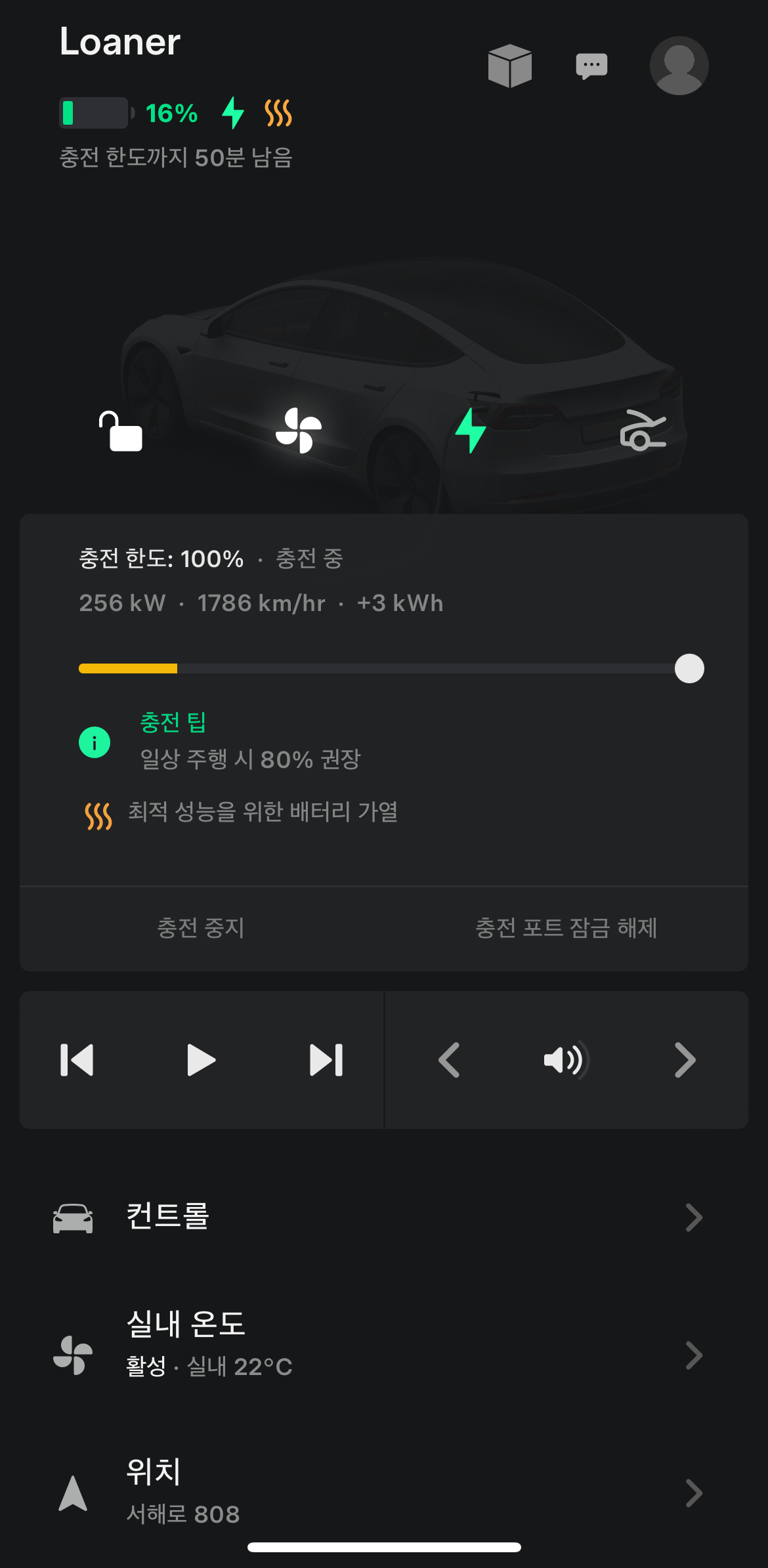The height and width of the screenshot is (1568, 768).
Task: Skip to next track
Action: pos(326,1060)
